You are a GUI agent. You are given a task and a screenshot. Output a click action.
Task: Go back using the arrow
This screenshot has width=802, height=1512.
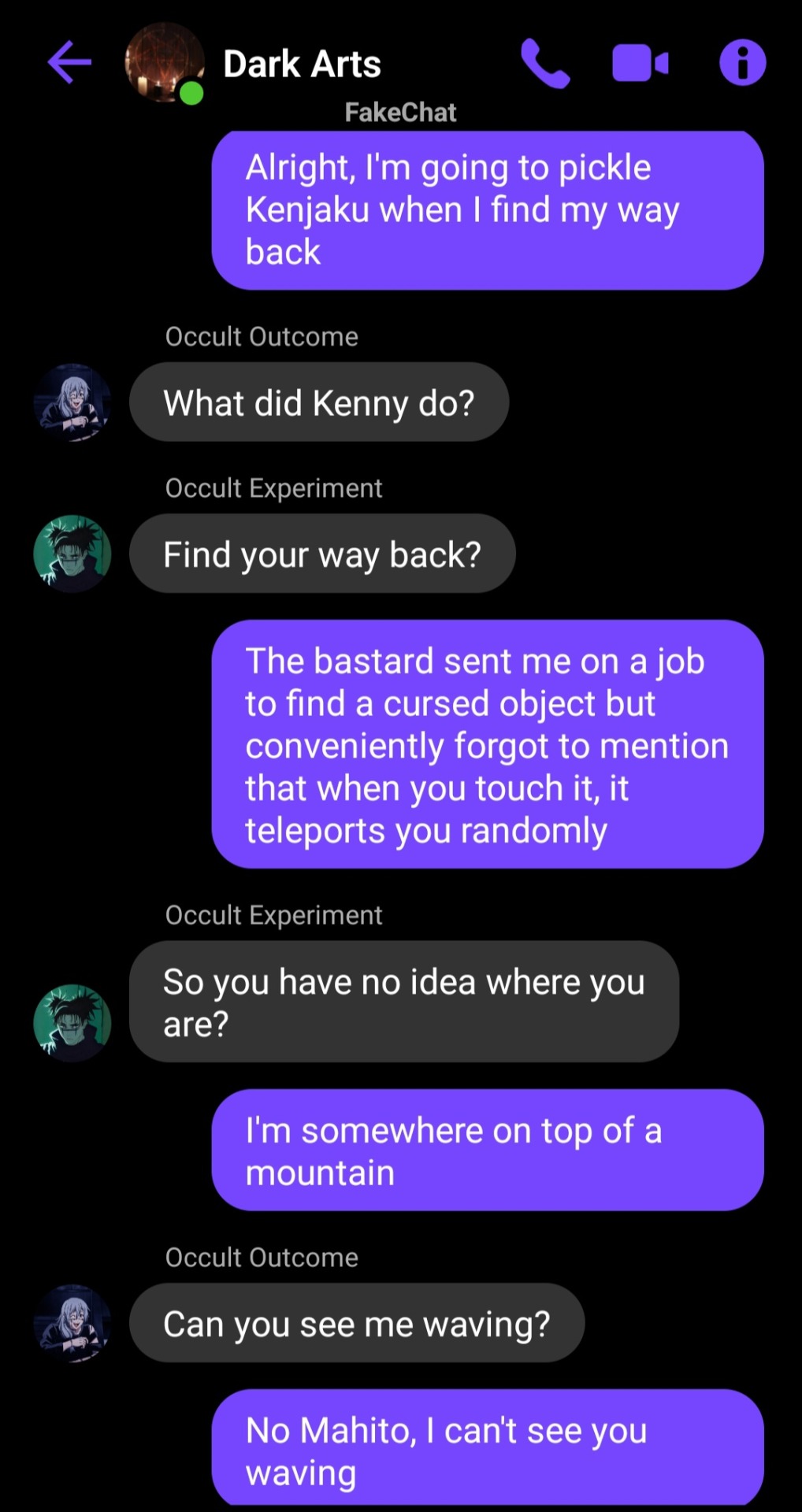(69, 62)
